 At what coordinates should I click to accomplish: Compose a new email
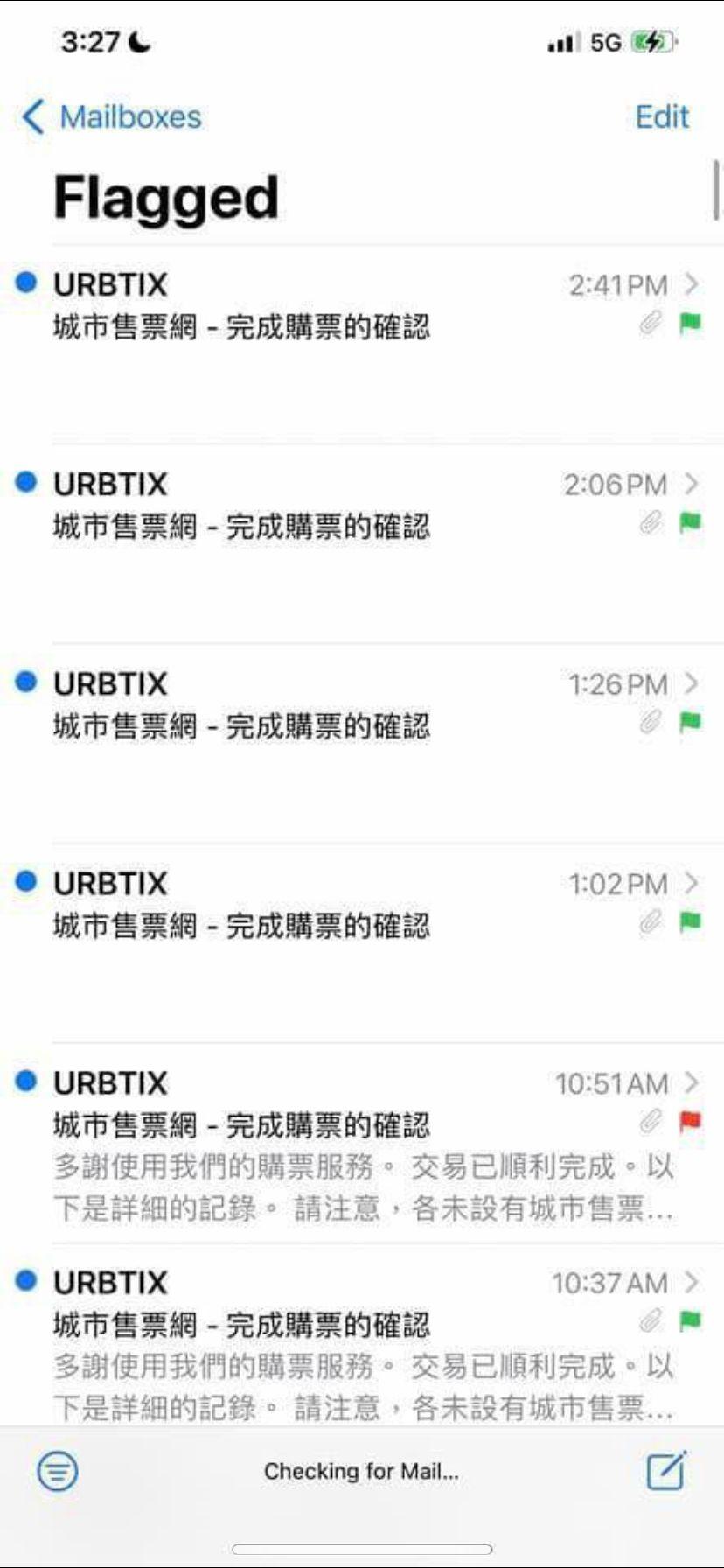[666, 1470]
